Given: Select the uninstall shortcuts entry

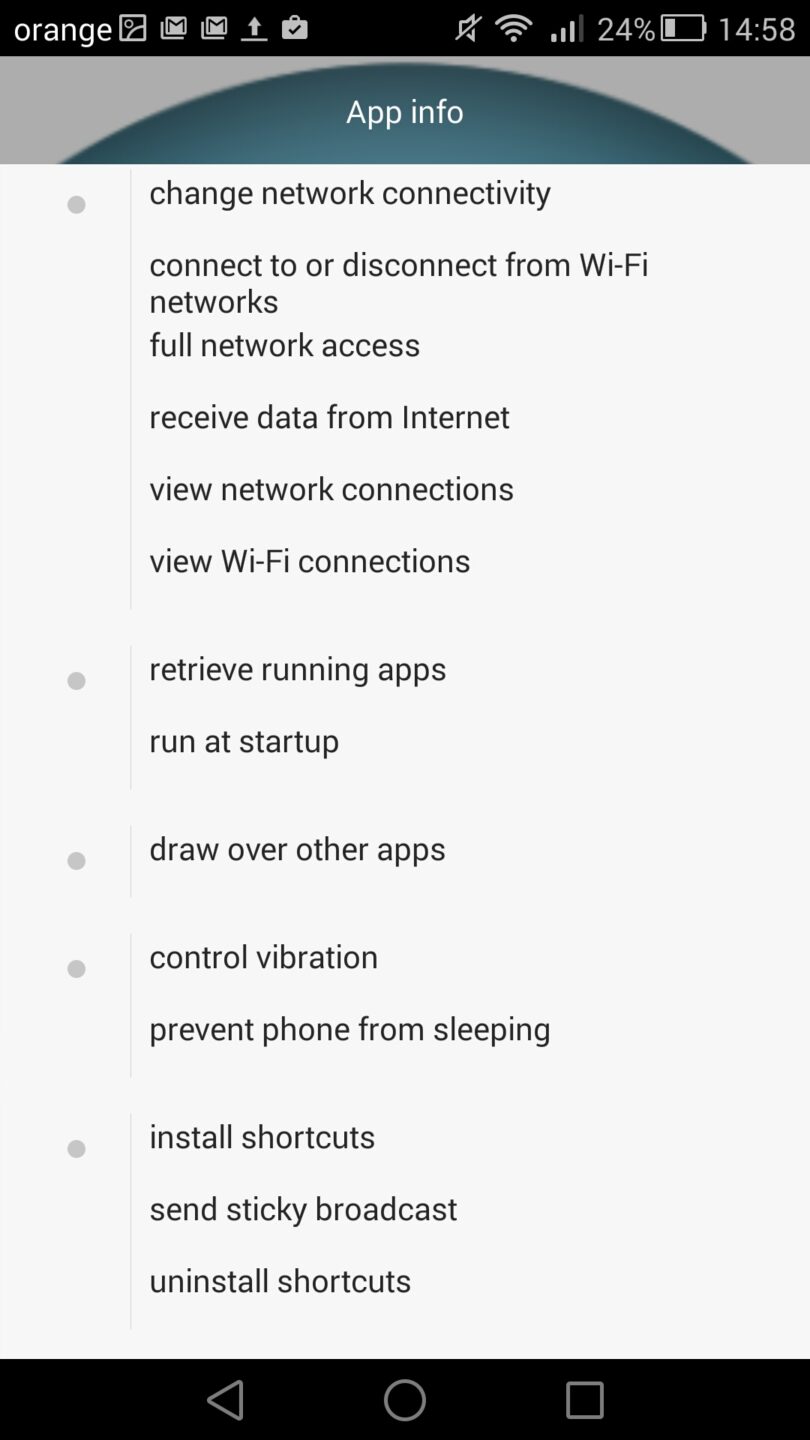Looking at the screenshot, I should (x=280, y=1281).
